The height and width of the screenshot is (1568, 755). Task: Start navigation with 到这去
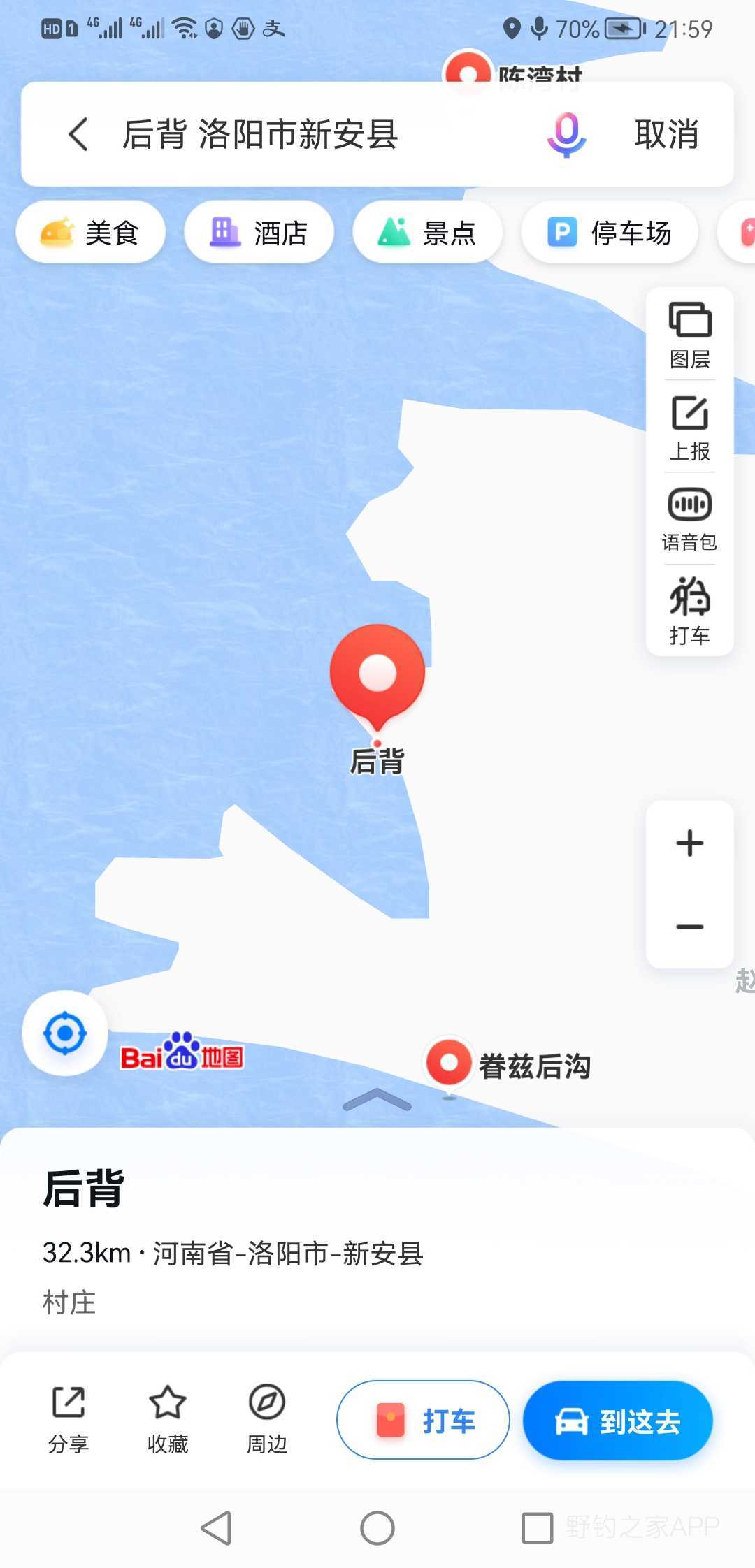618,1420
